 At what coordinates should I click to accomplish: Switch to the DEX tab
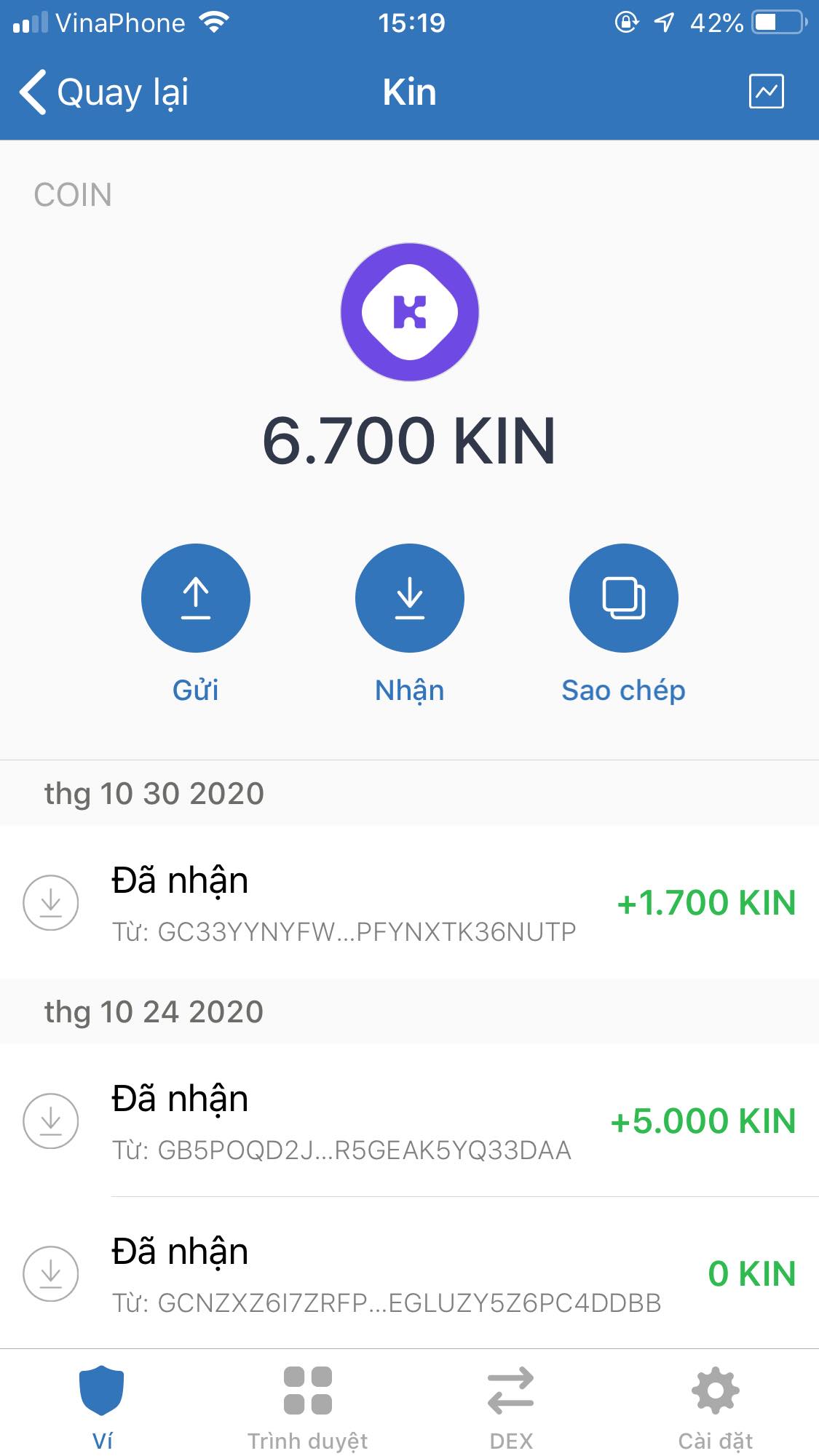[511, 1404]
